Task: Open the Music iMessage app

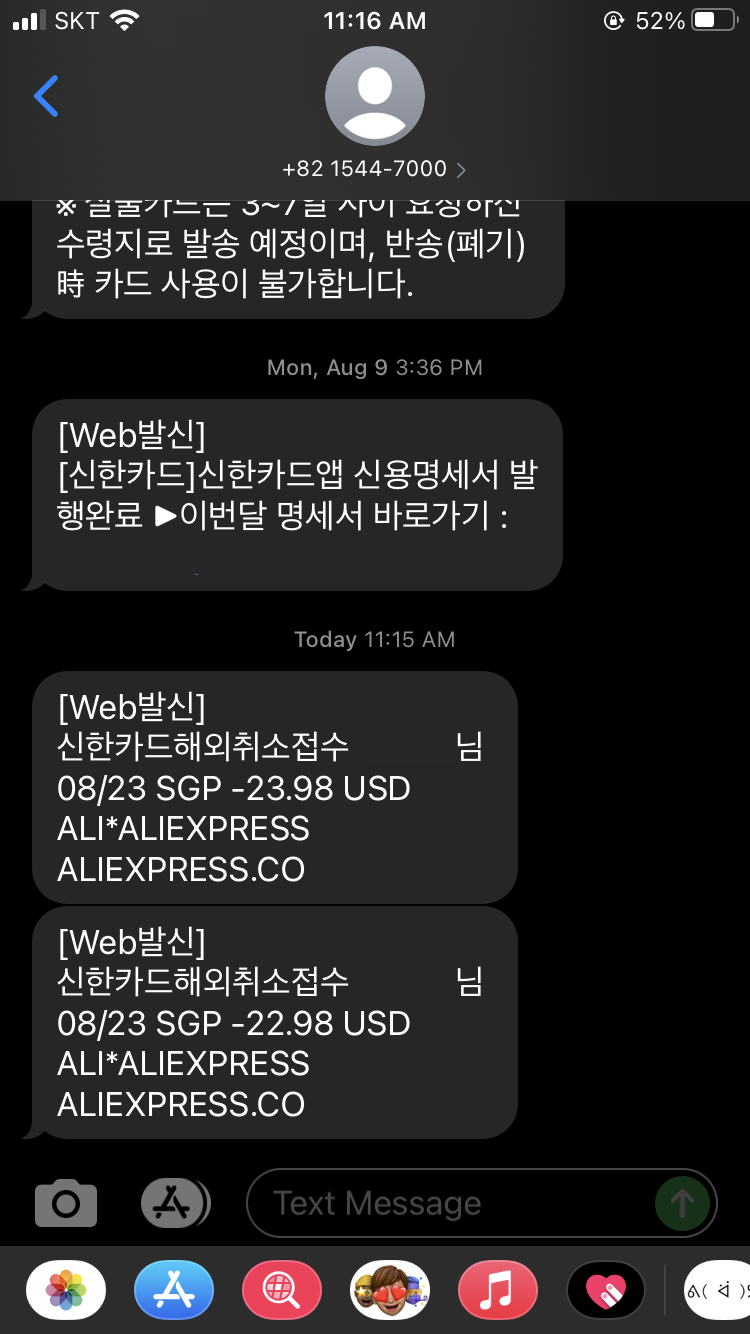Action: 497,1290
